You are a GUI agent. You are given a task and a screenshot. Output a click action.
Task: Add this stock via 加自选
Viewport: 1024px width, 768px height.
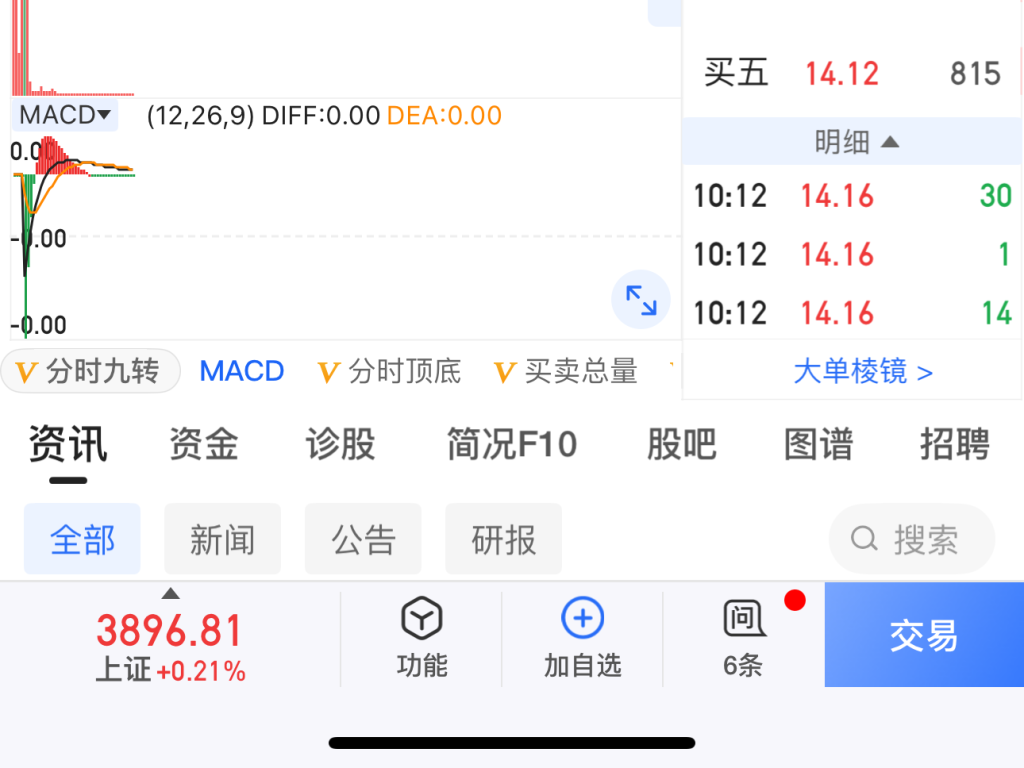(582, 637)
